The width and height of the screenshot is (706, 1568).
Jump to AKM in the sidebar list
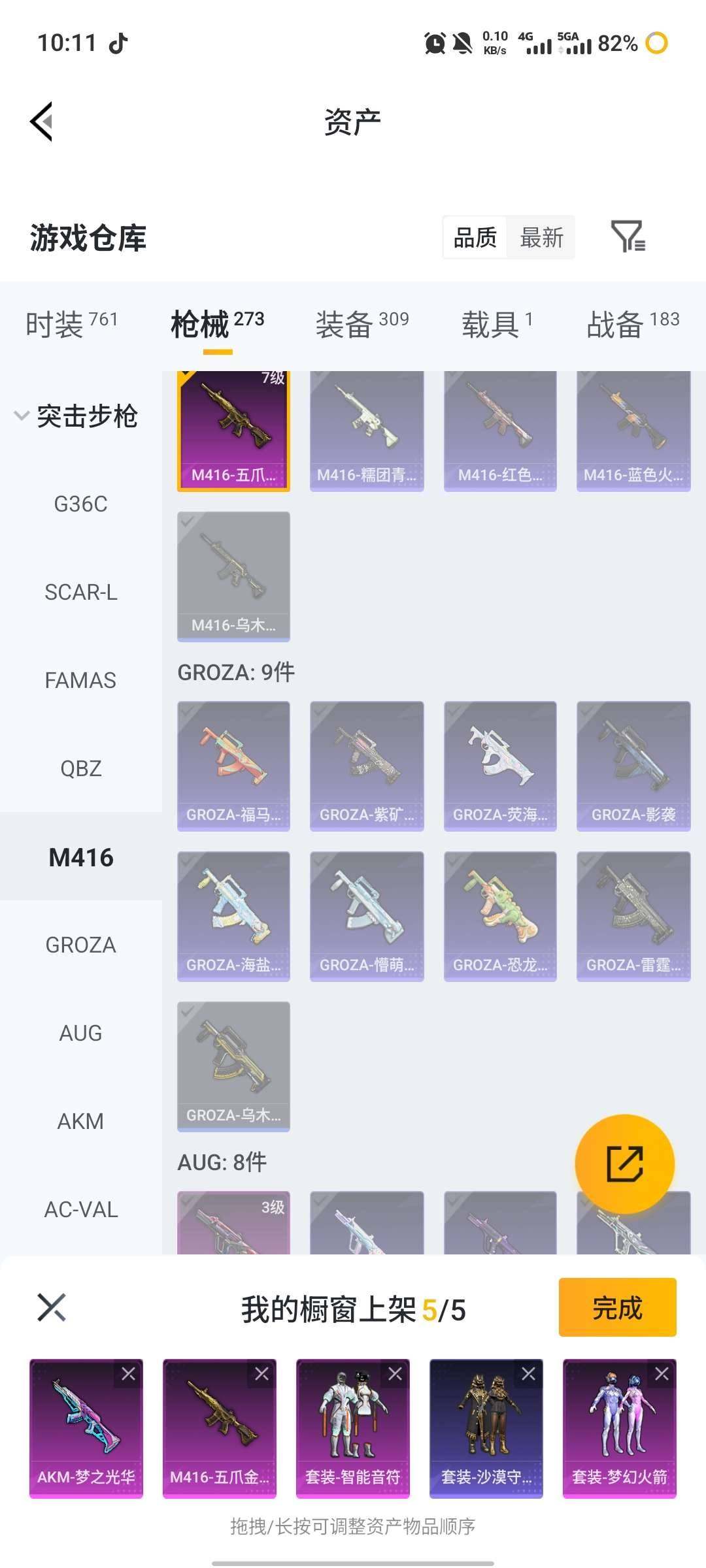(x=80, y=1121)
